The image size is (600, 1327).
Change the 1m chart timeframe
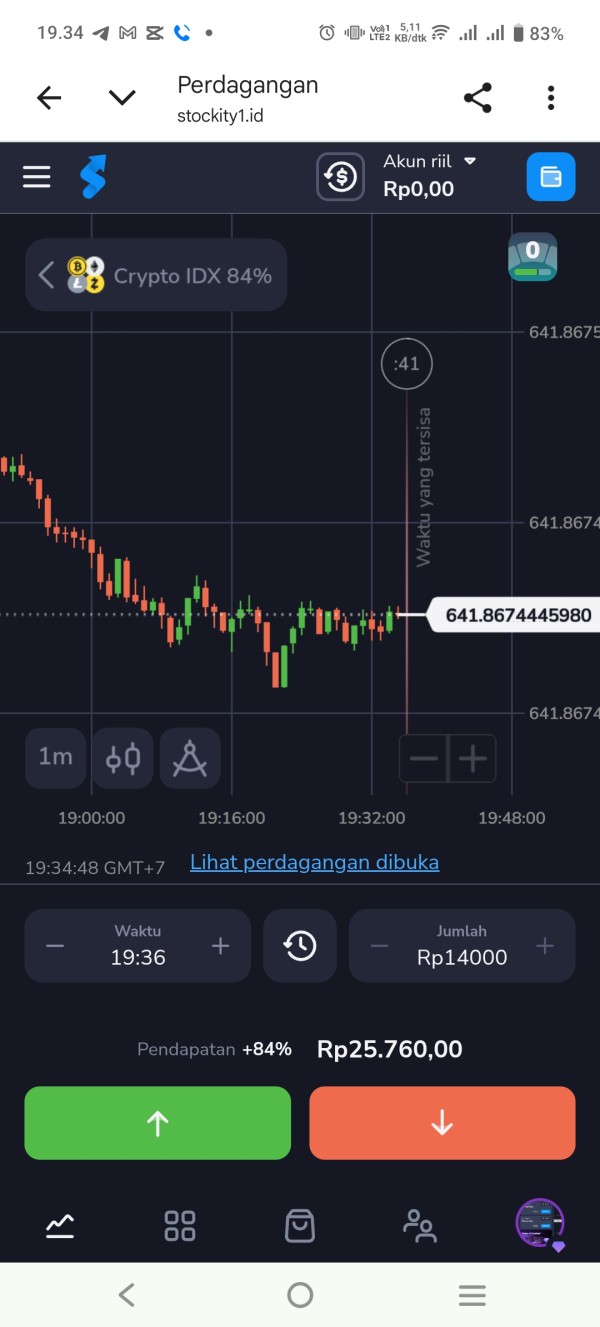click(56, 757)
